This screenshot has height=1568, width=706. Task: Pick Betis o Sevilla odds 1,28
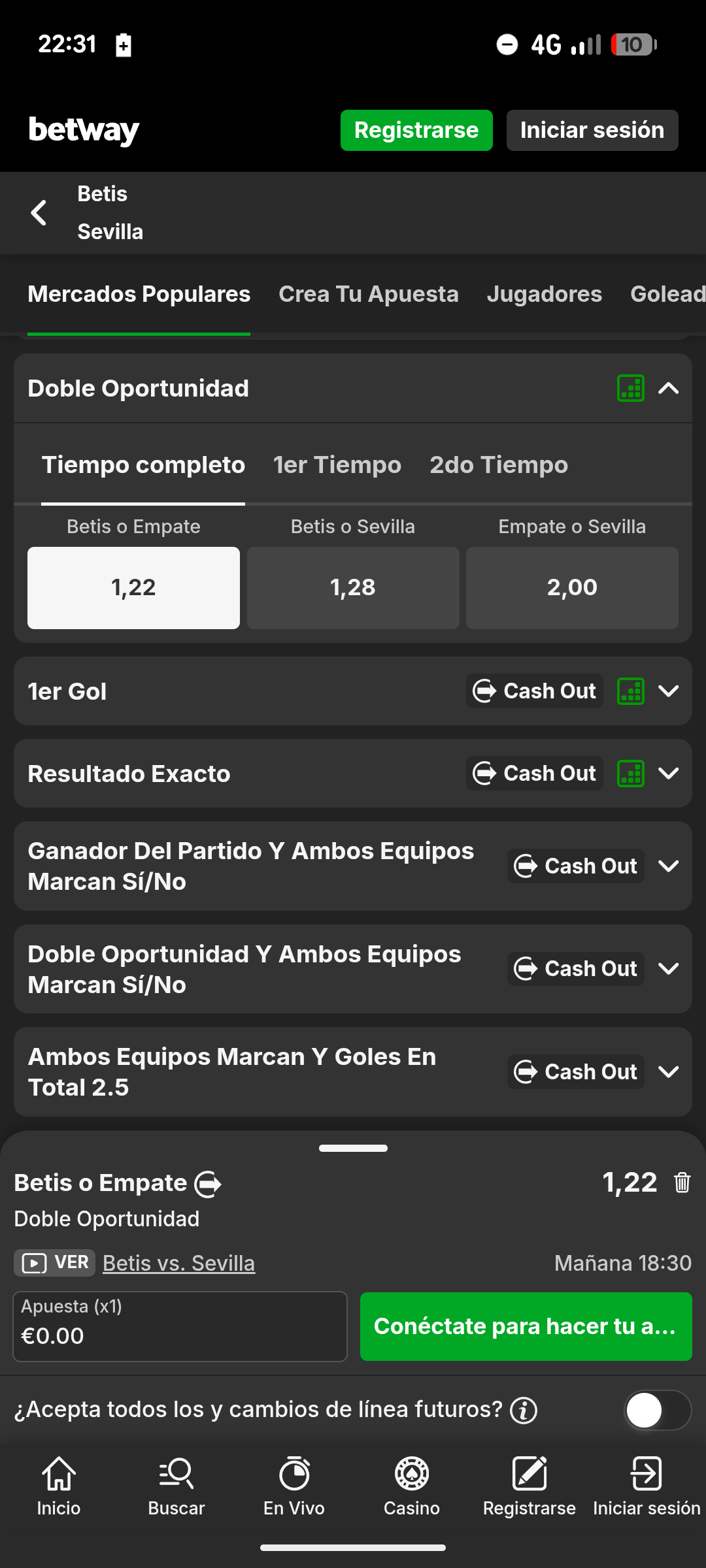(353, 587)
